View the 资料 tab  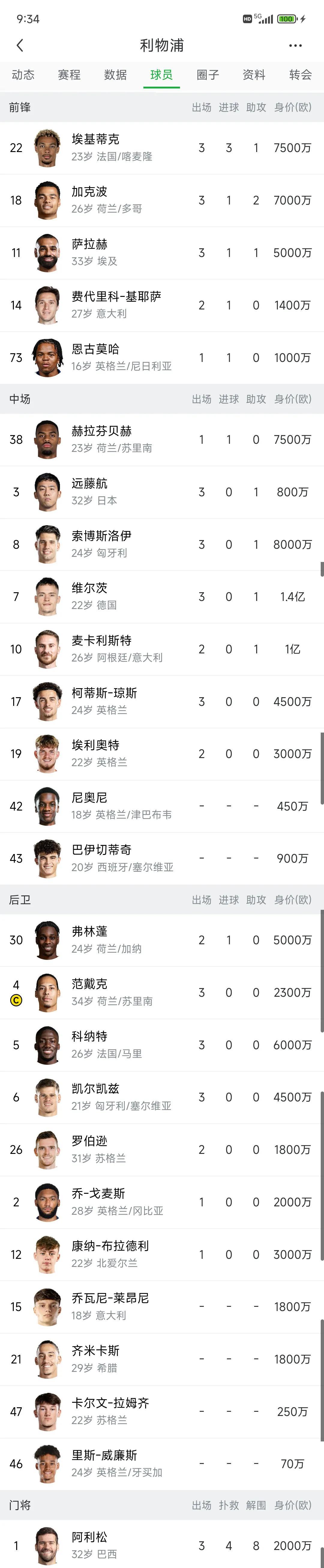click(254, 75)
